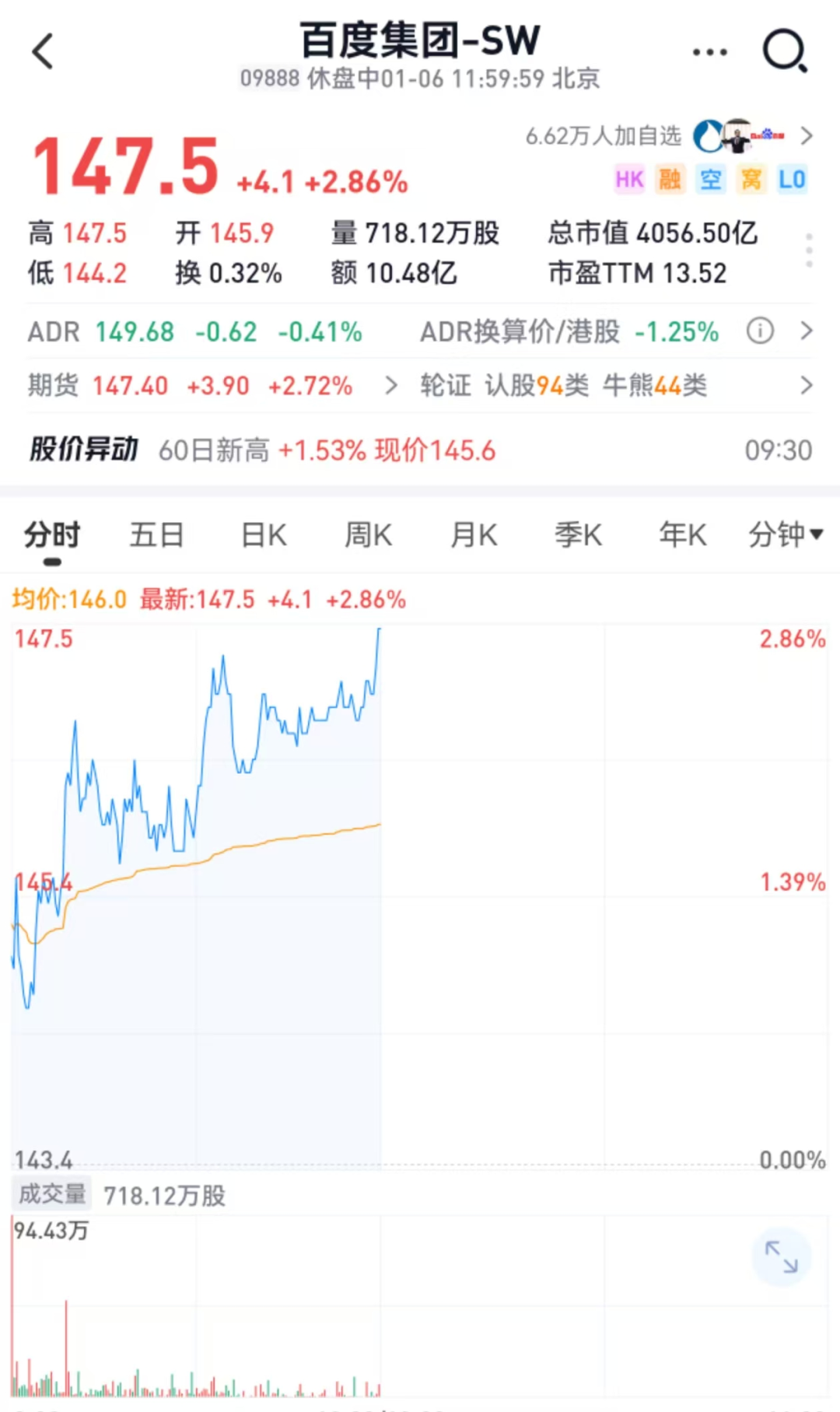Open the three-dot overflow menu
Viewport: 840px width, 1412px height.
709,52
